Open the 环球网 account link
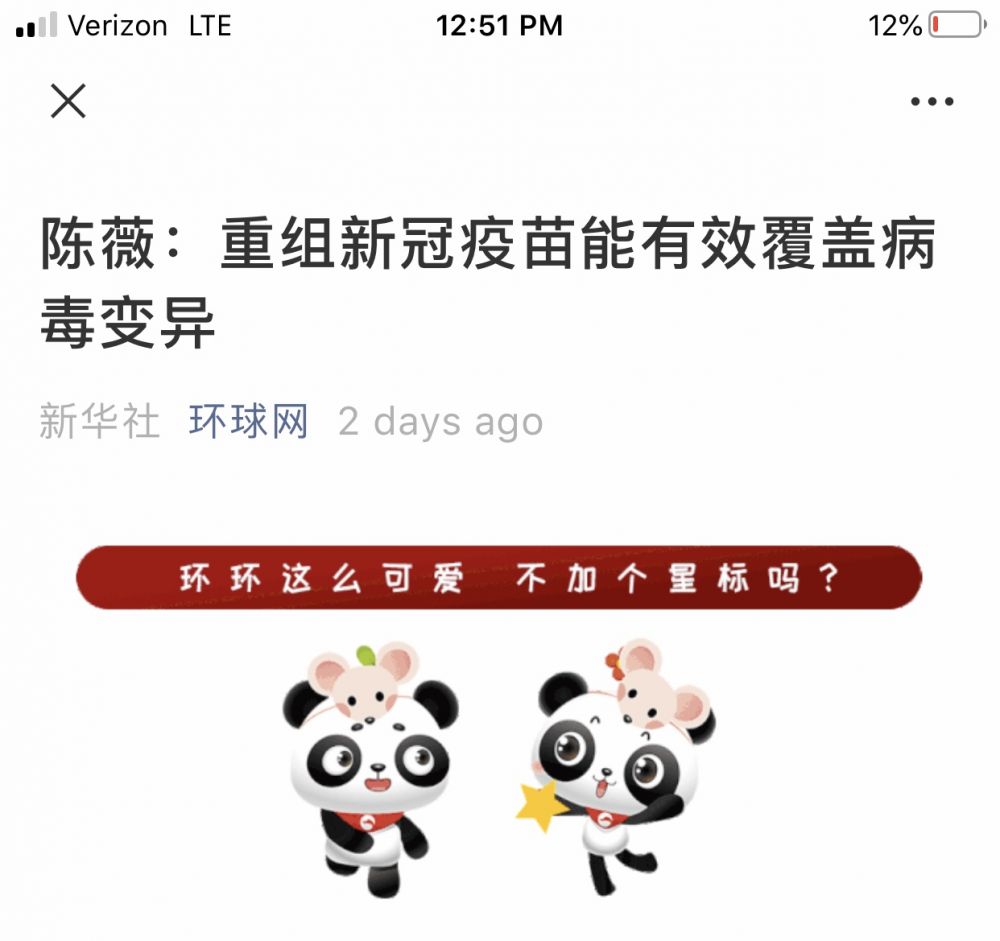Image resolution: width=1000 pixels, height=941 pixels. point(248,422)
